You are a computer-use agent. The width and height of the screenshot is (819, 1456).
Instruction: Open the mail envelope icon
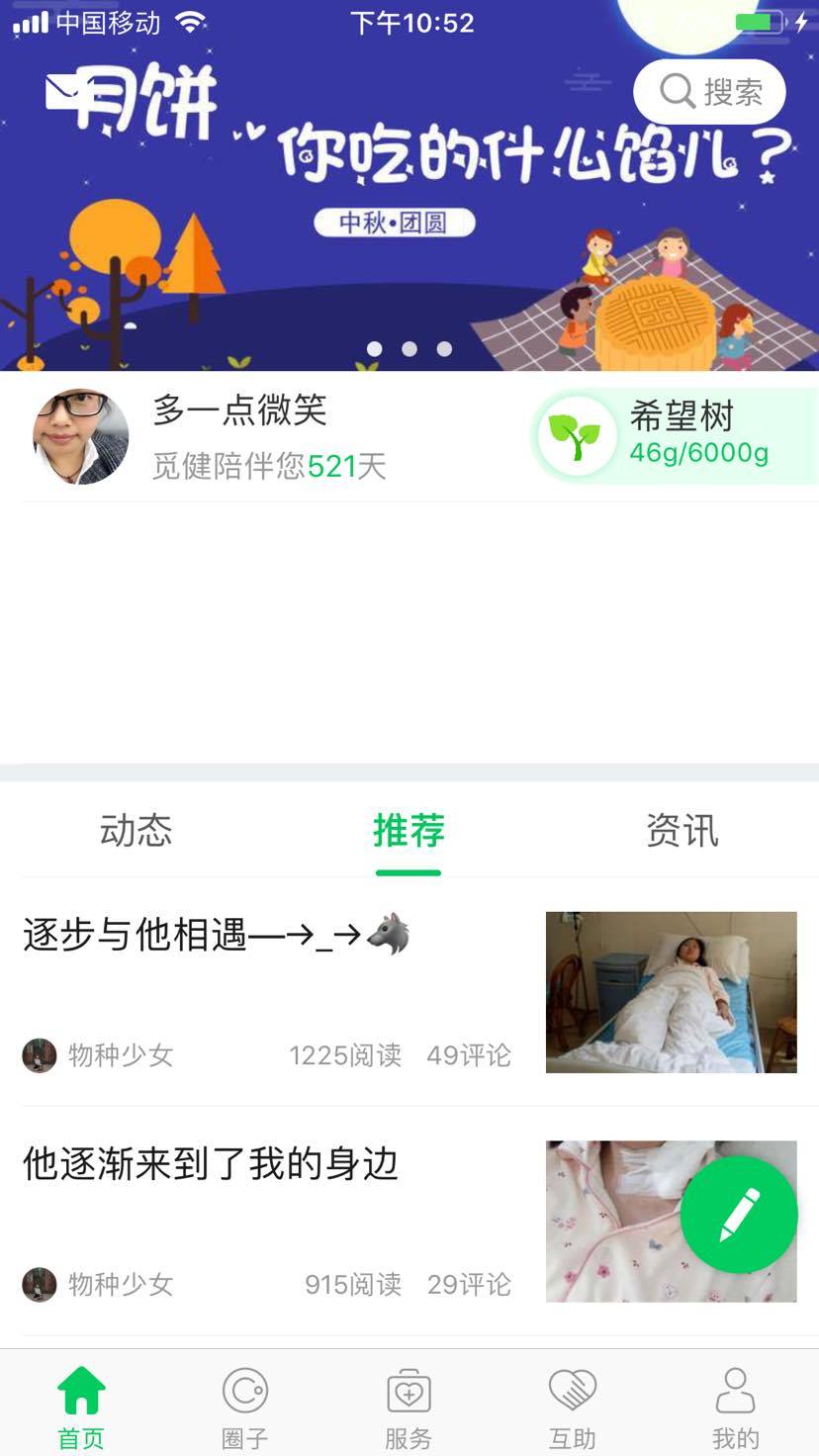pos(67,93)
